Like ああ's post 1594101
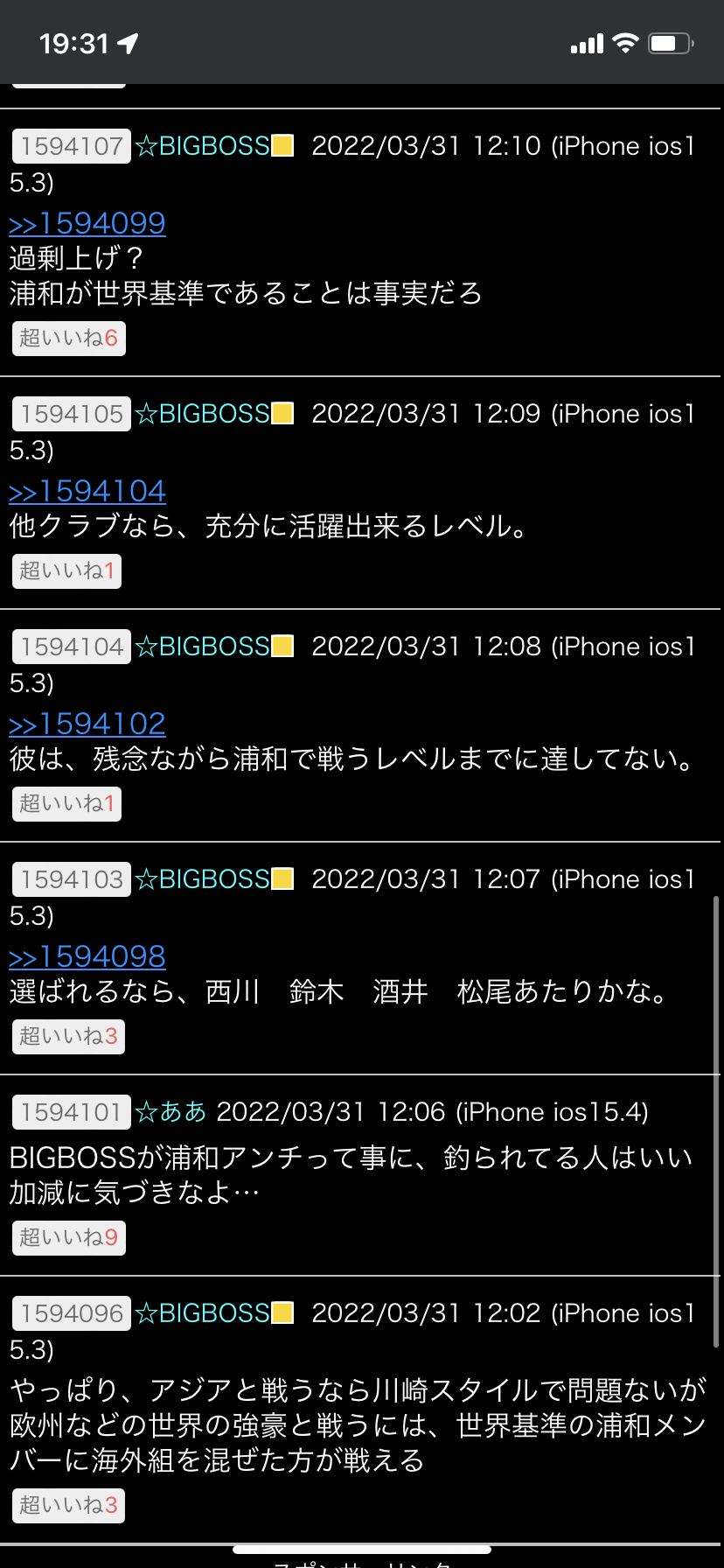 pos(69,1238)
